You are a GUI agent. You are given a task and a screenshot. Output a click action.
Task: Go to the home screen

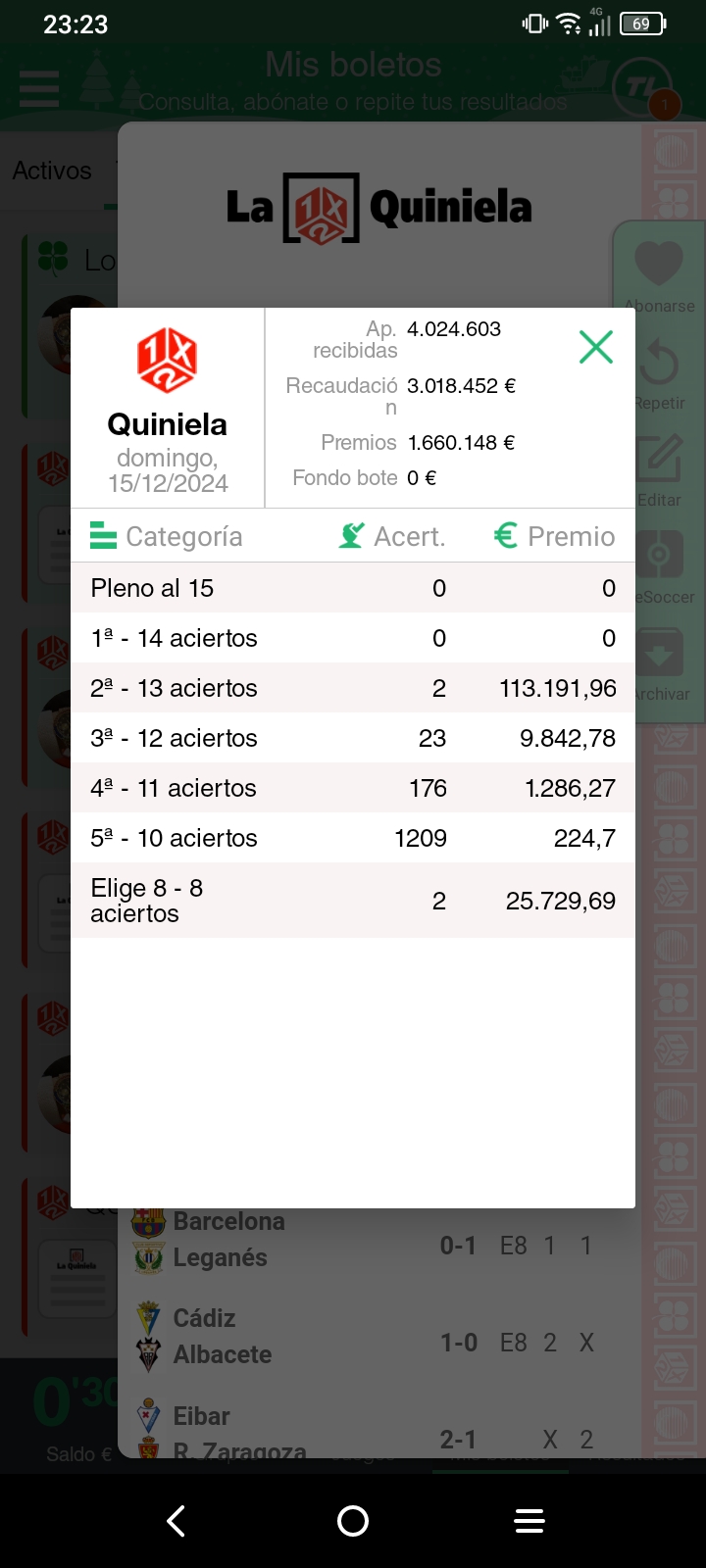[353, 1521]
